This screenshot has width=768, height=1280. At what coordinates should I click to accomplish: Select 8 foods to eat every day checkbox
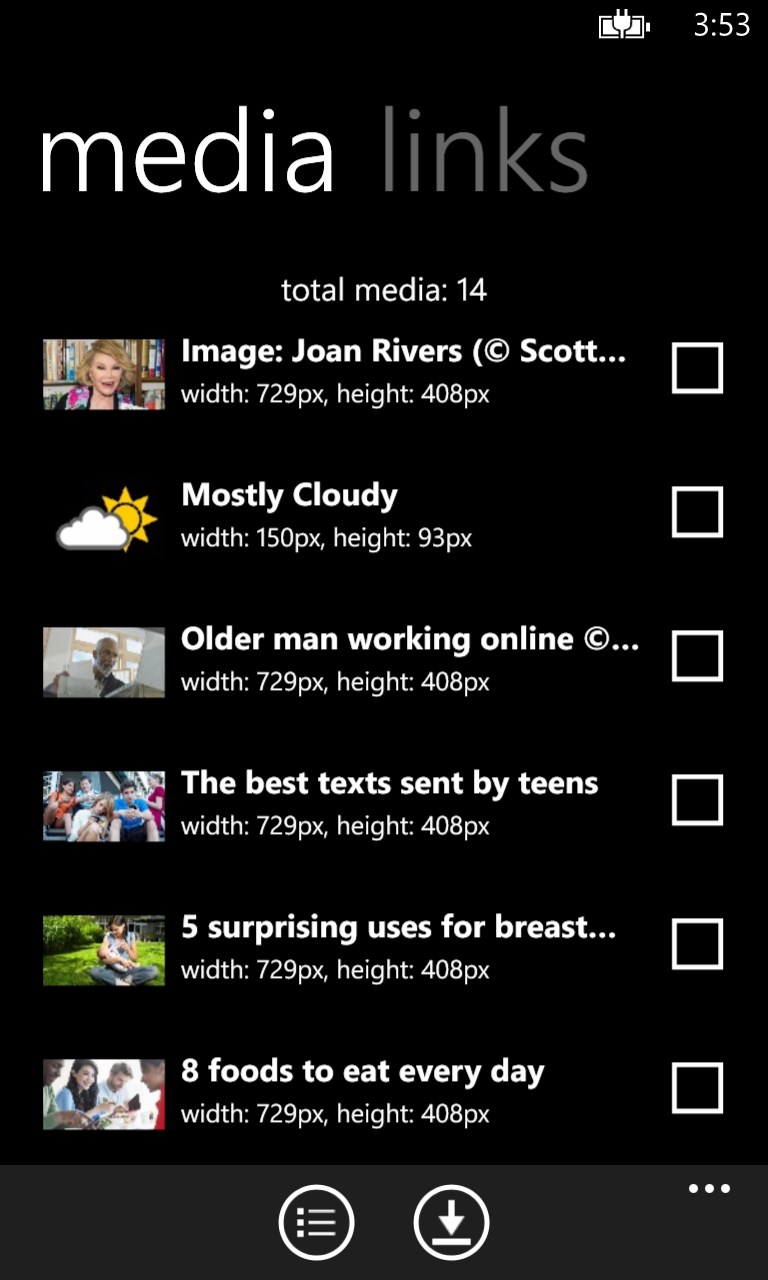(x=697, y=1088)
